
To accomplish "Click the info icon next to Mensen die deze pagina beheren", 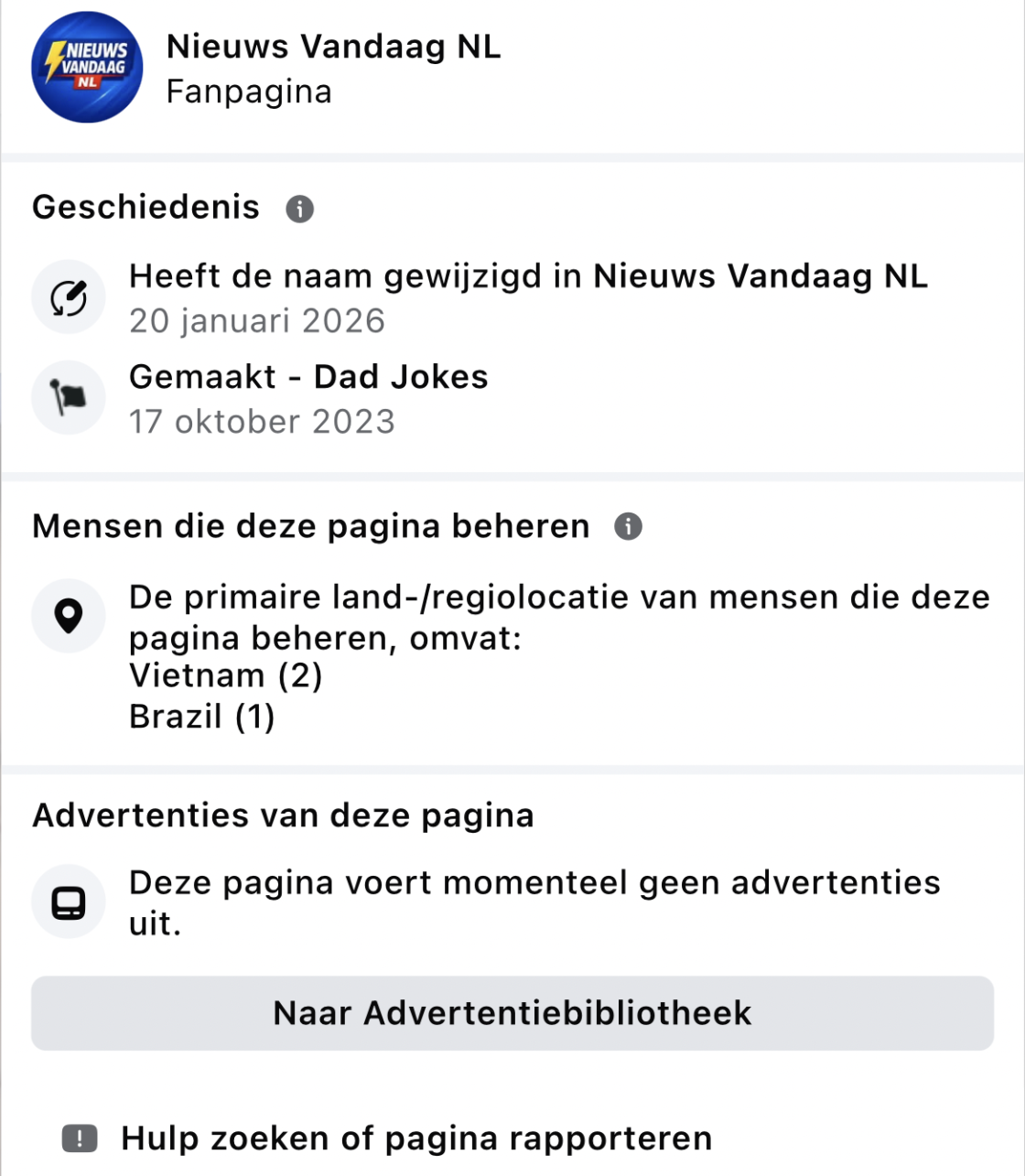I will (x=628, y=527).
